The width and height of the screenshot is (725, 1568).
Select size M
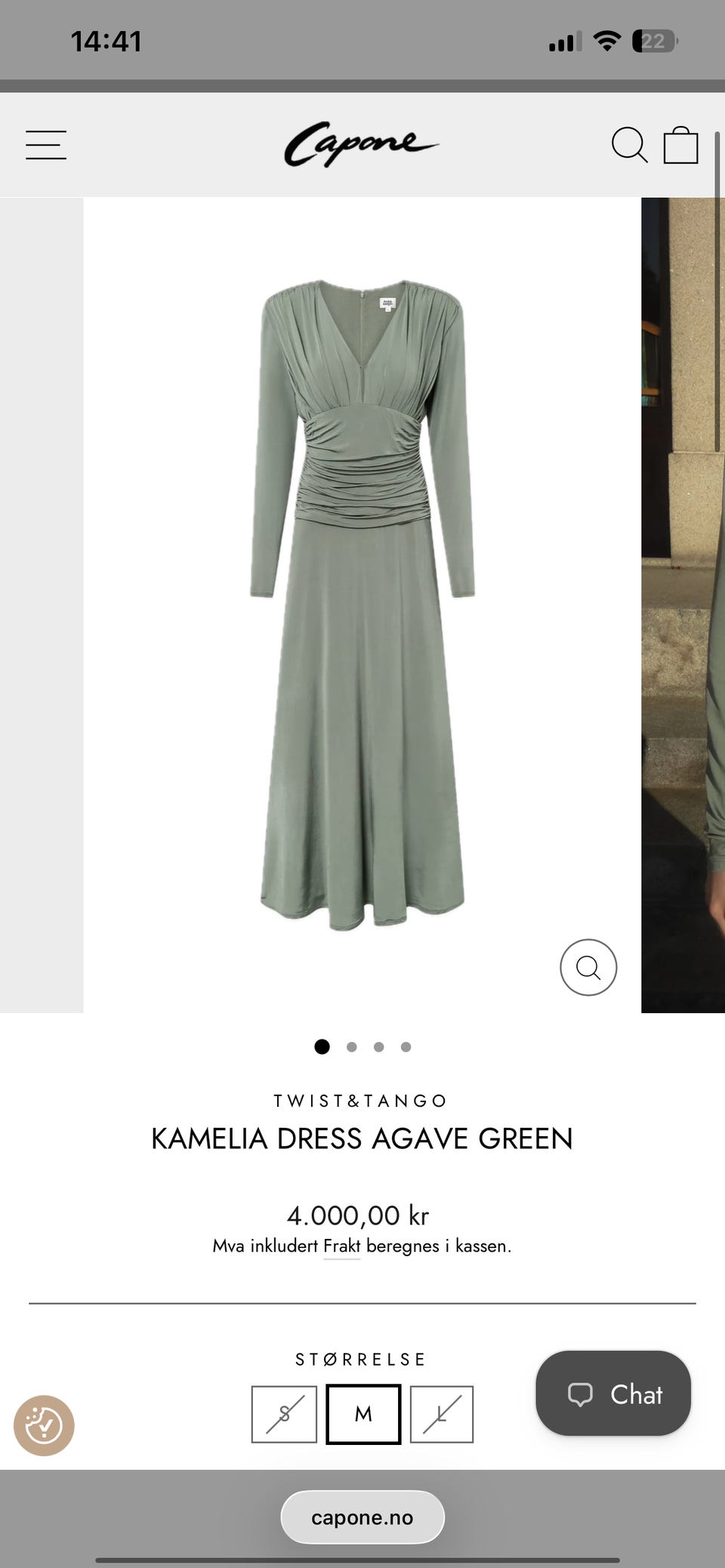[x=363, y=1414]
